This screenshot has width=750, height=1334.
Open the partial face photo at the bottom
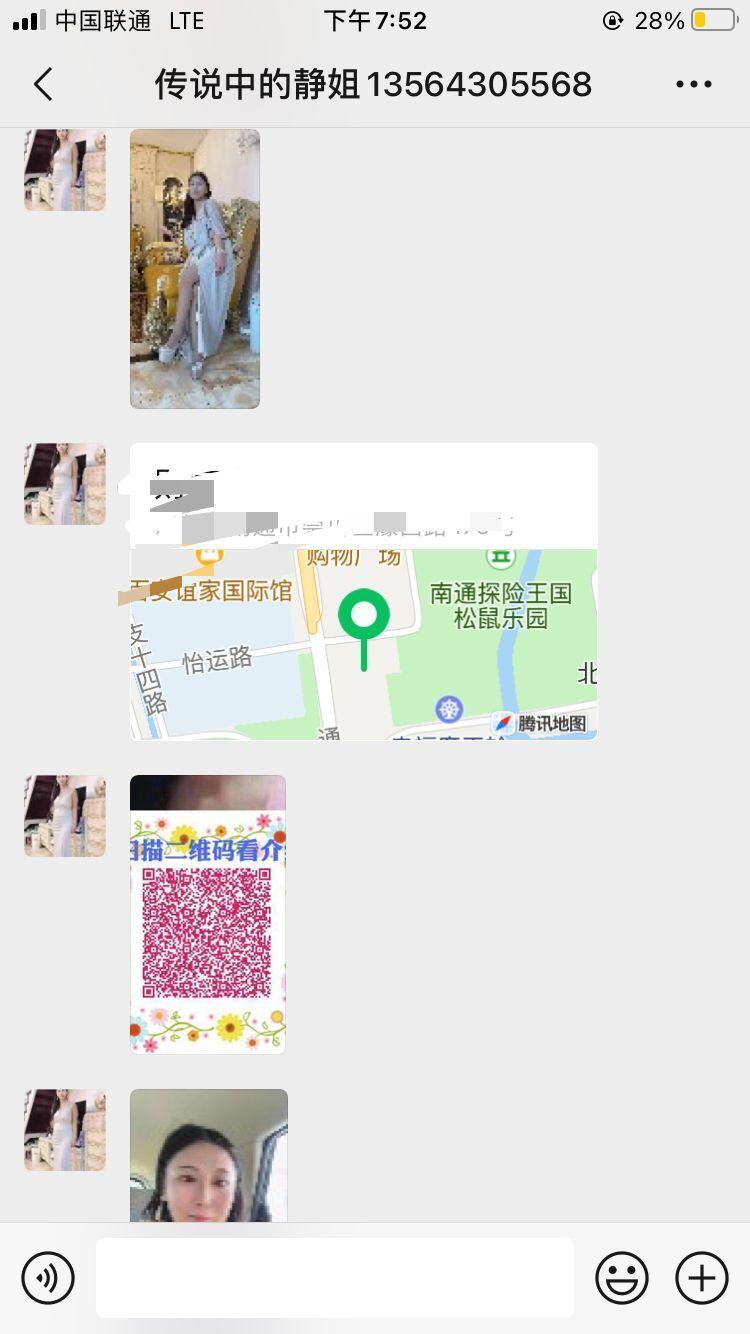[x=207, y=1160]
